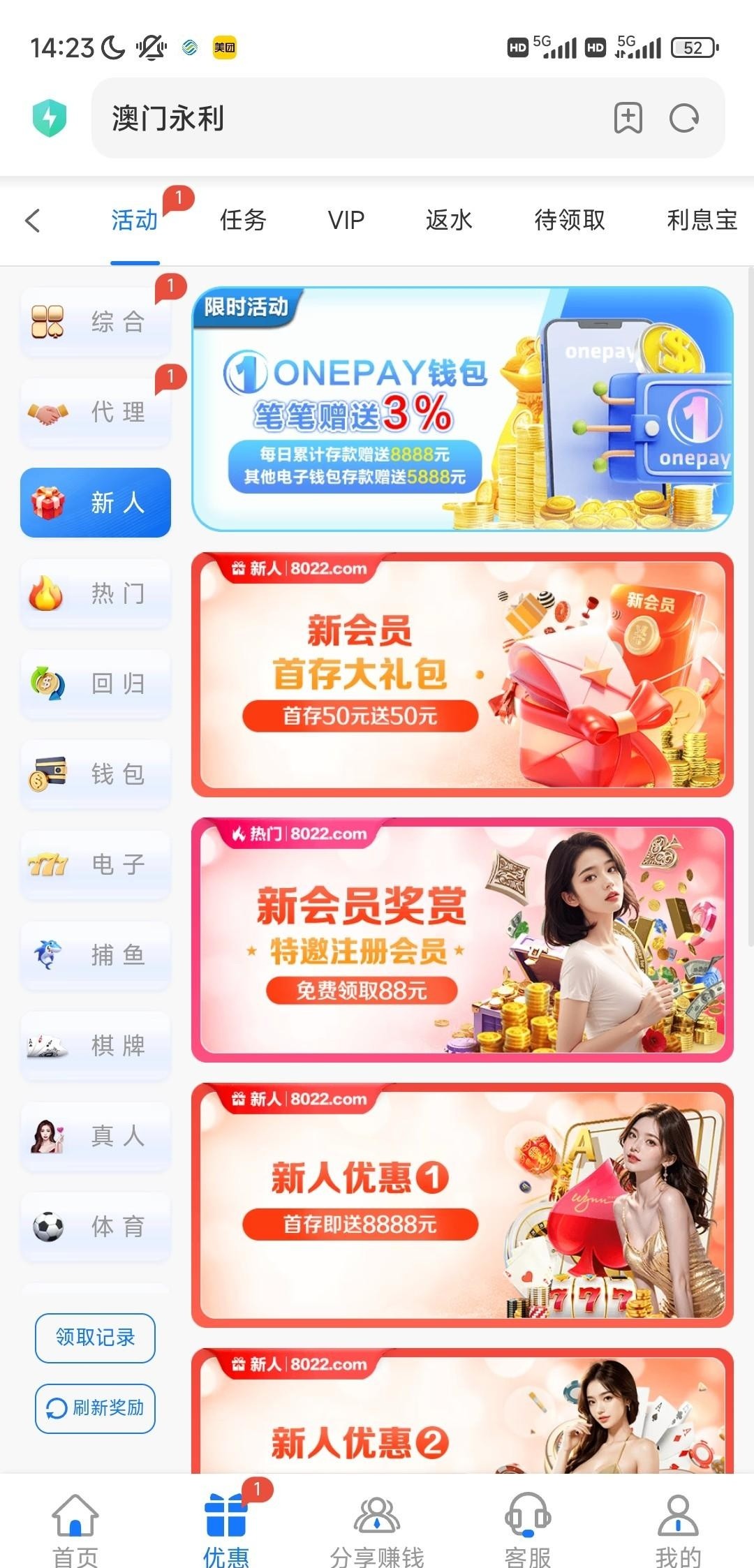Open the 新会员首存大礼包 promotion card

click(462, 674)
